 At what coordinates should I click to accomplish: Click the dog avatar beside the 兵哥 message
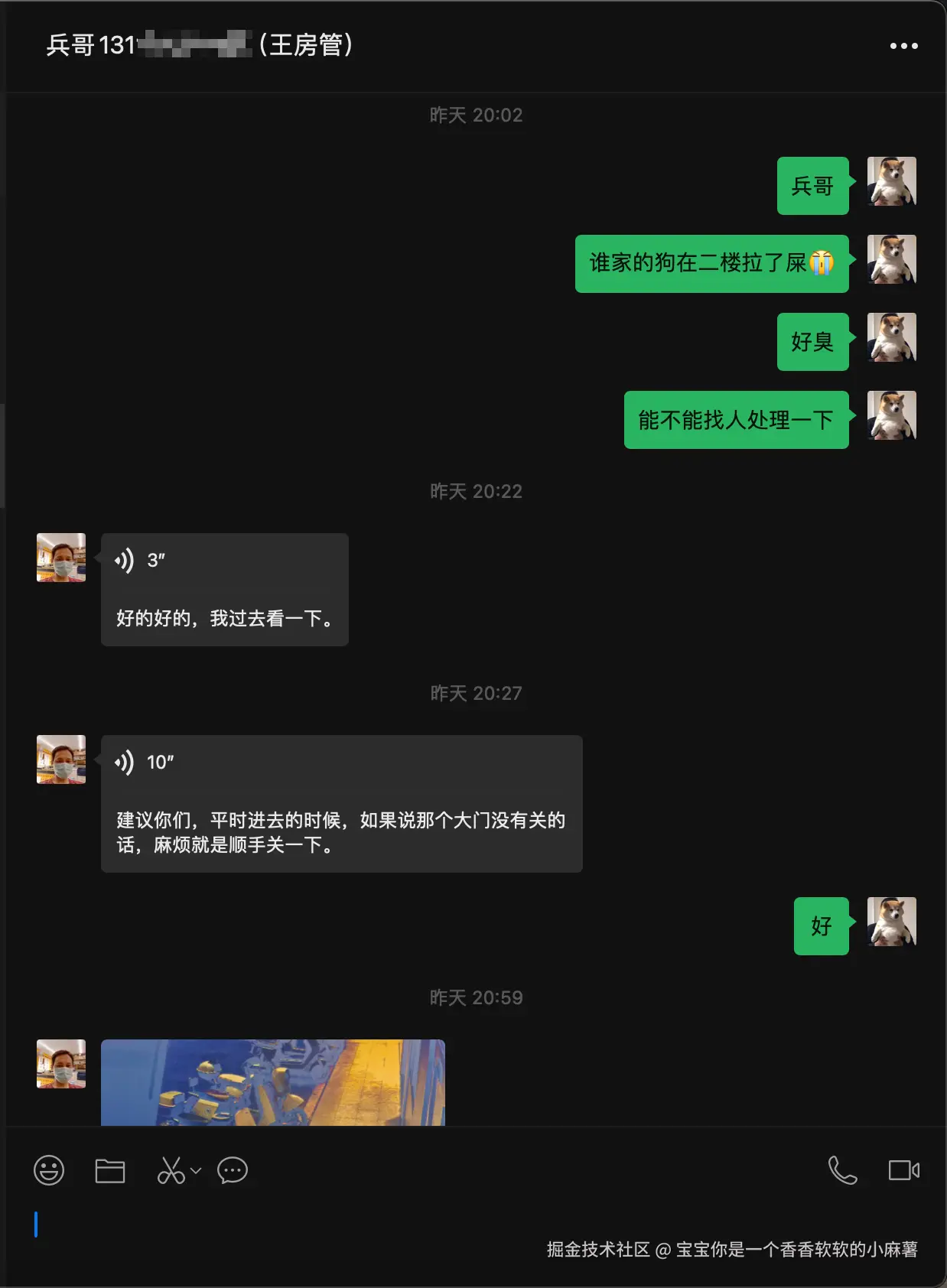pyautogui.click(x=891, y=184)
